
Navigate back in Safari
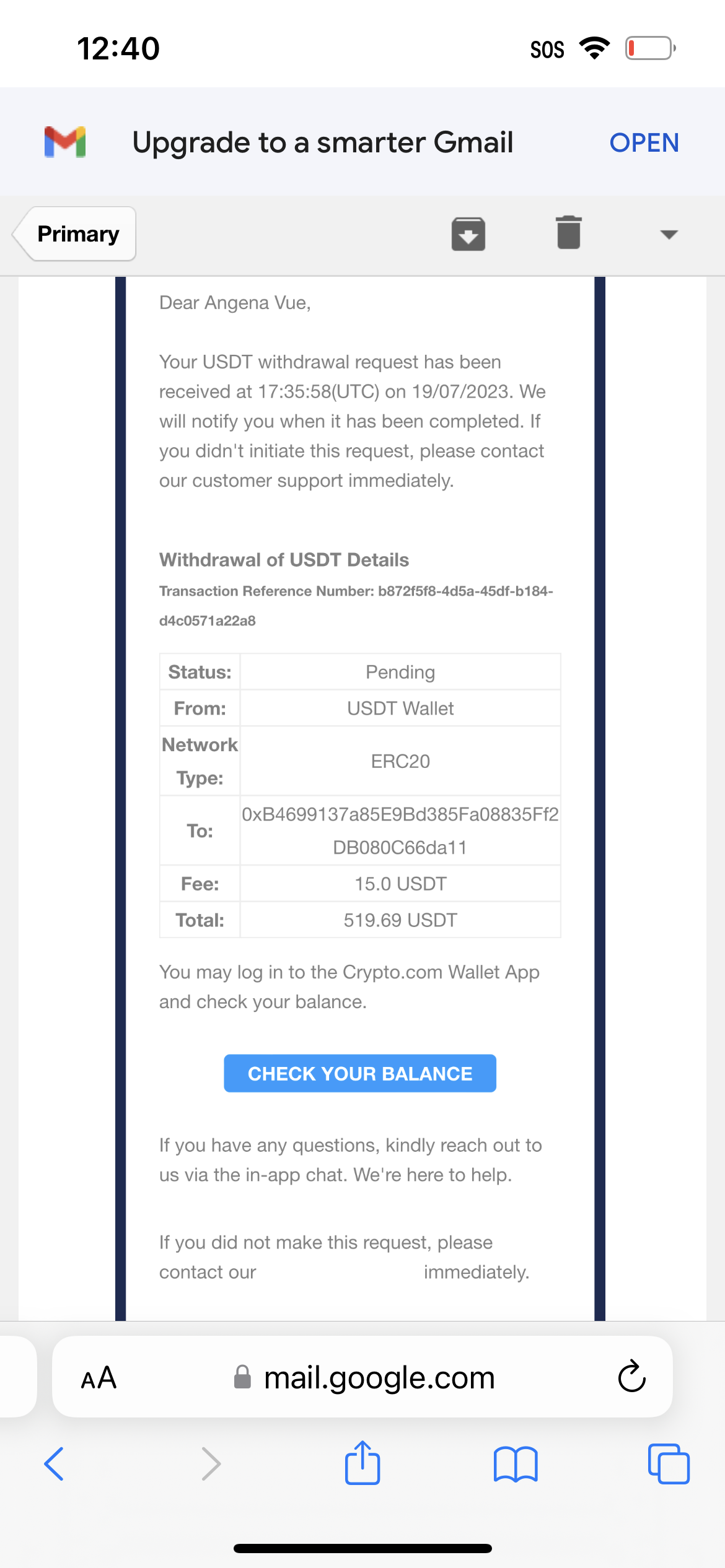click(55, 1464)
